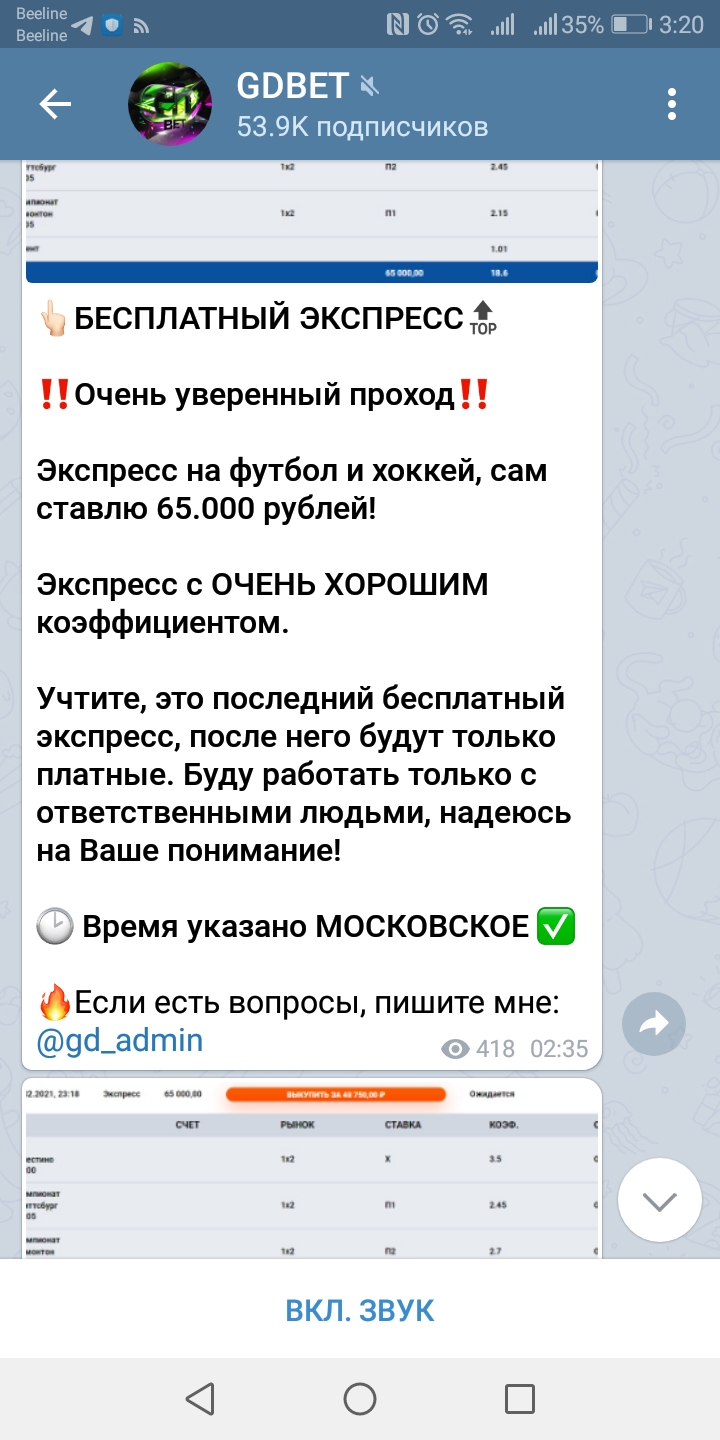720x1440 pixels.
Task: Open the bet slip image at bottom
Action: [312, 1168]
